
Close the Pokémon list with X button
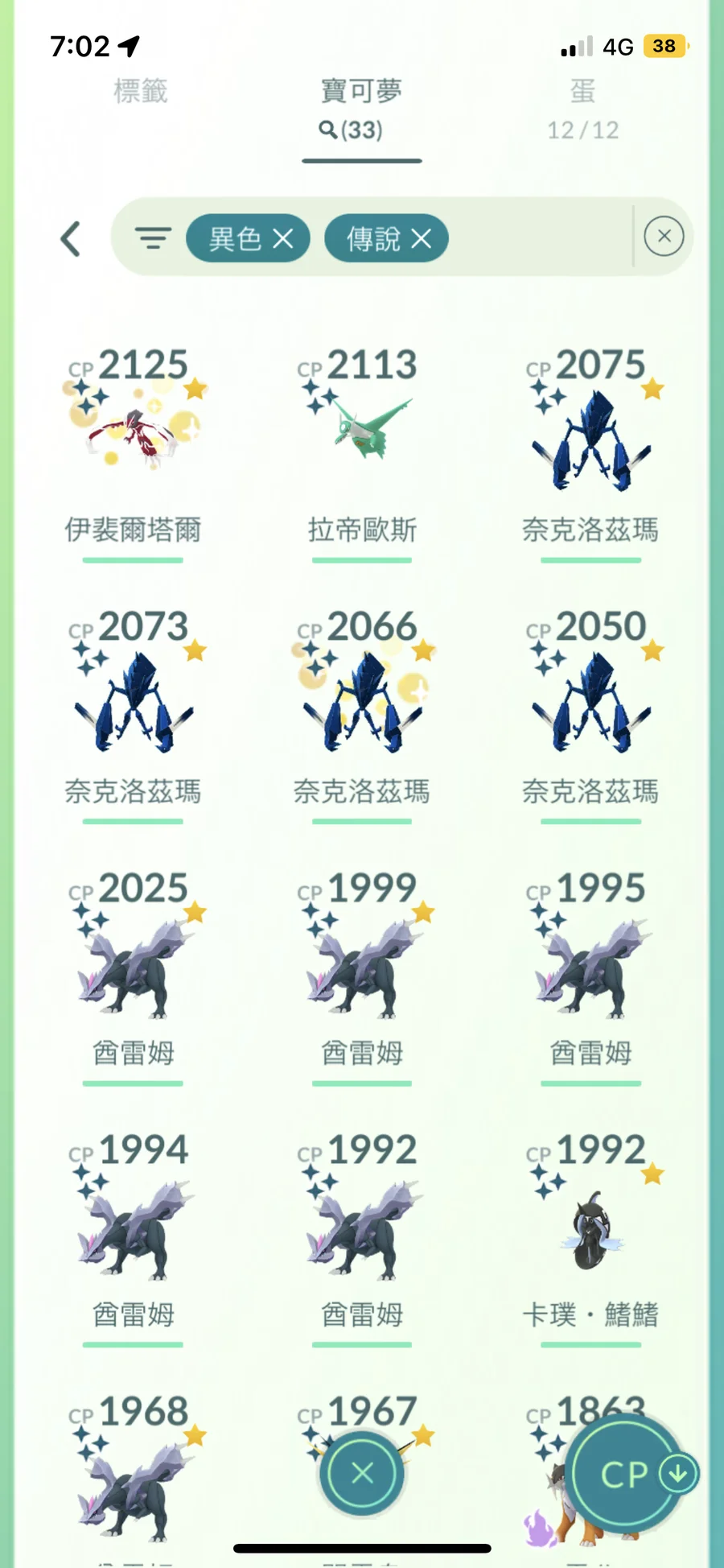362,1473
